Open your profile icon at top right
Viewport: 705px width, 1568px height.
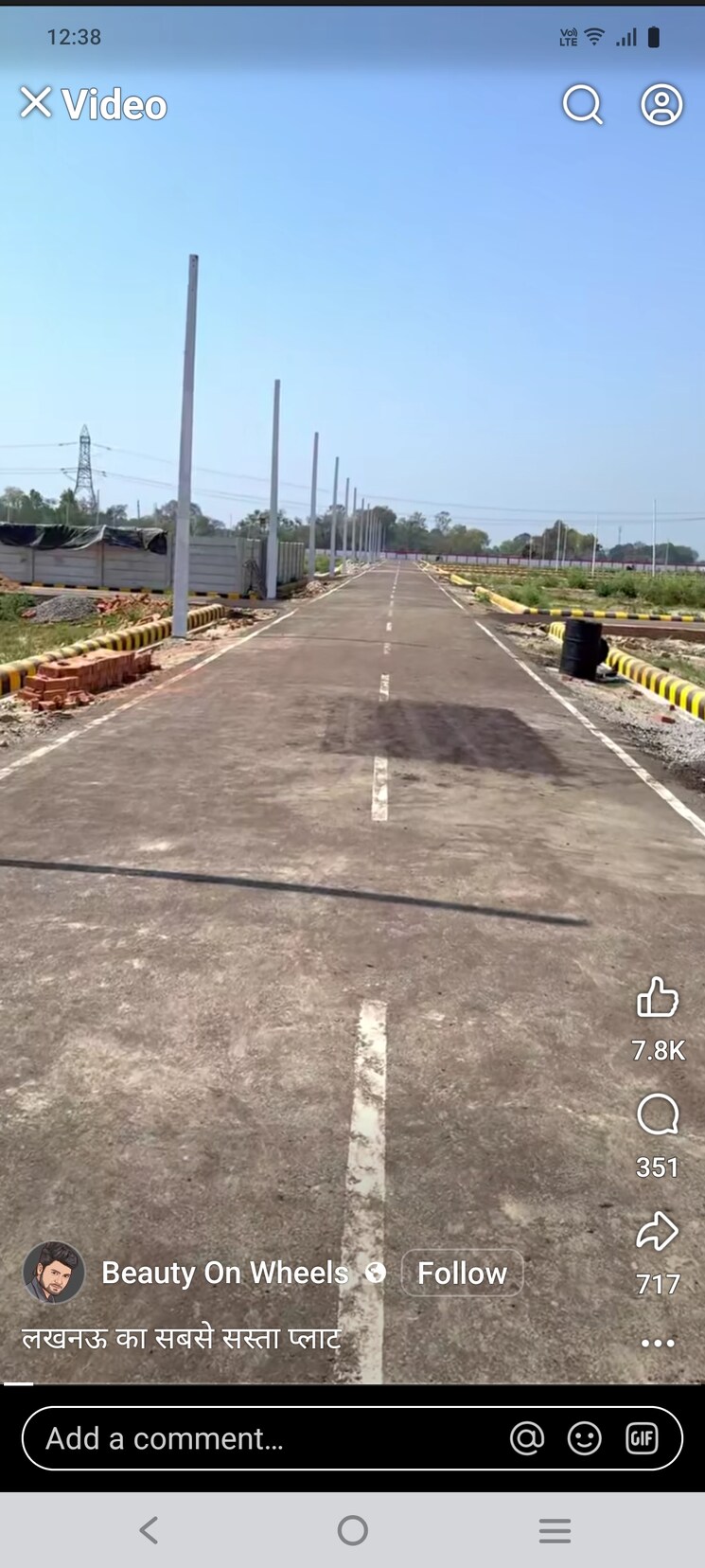click(x=661, y=104)
